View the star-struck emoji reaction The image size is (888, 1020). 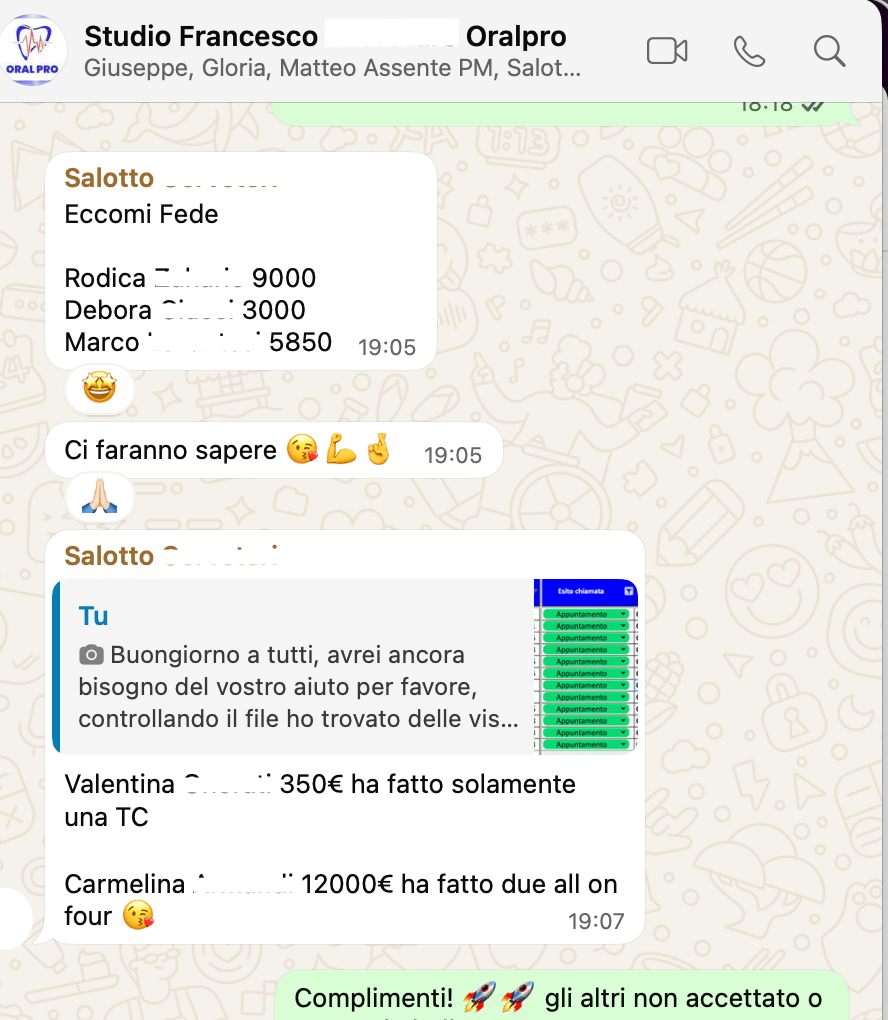[x=99, y=390]
